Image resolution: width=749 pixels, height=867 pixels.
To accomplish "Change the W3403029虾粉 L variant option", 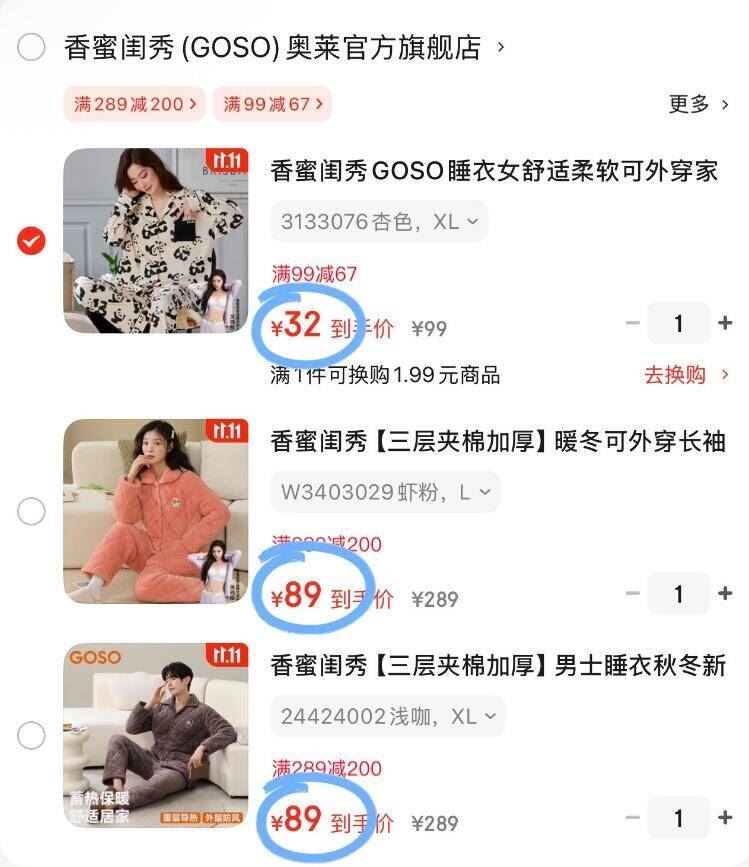I will point(385,492).
